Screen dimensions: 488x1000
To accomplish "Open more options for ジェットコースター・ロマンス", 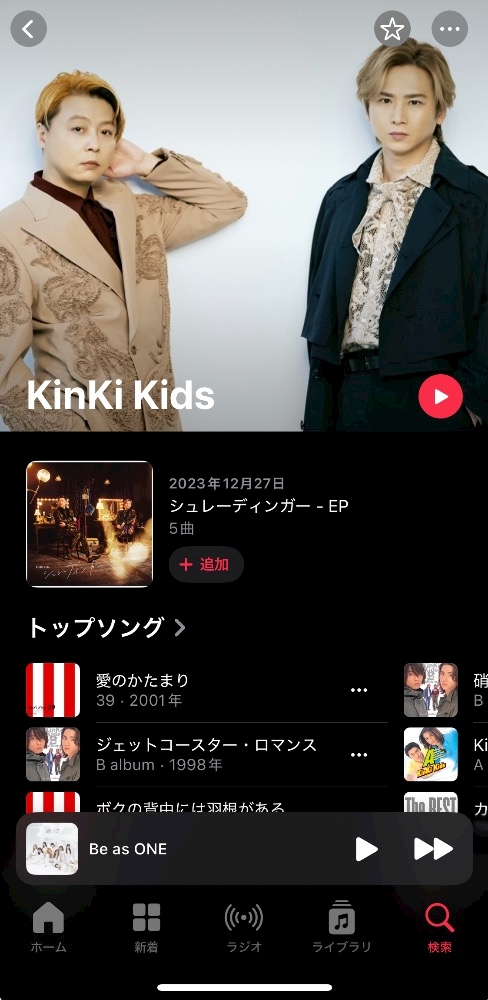I will click(359, 754).
